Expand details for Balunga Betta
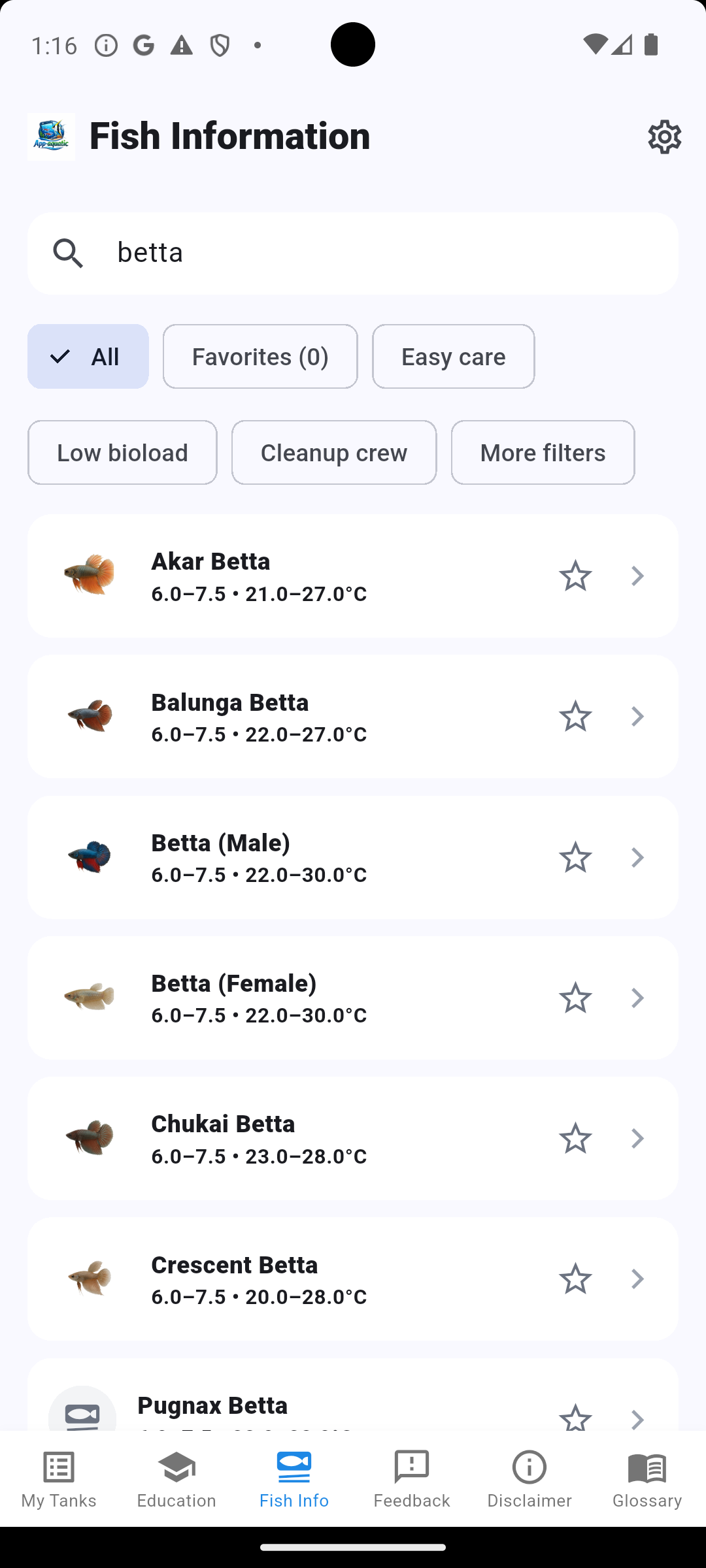706x1568 pixels. click(637, 716)
